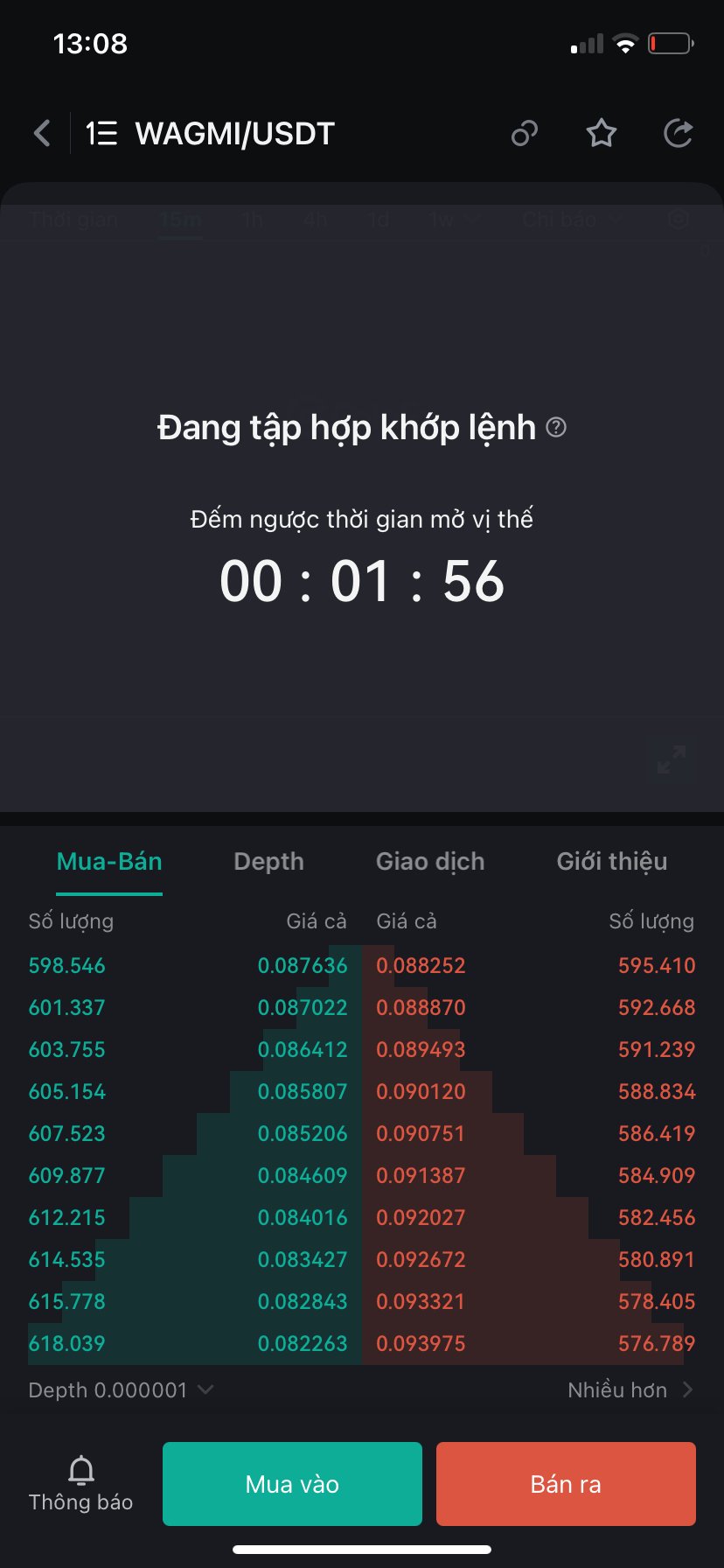Open the linked circles icon
This screenshot has width=724, height=1568.
[x=525, y=134]
